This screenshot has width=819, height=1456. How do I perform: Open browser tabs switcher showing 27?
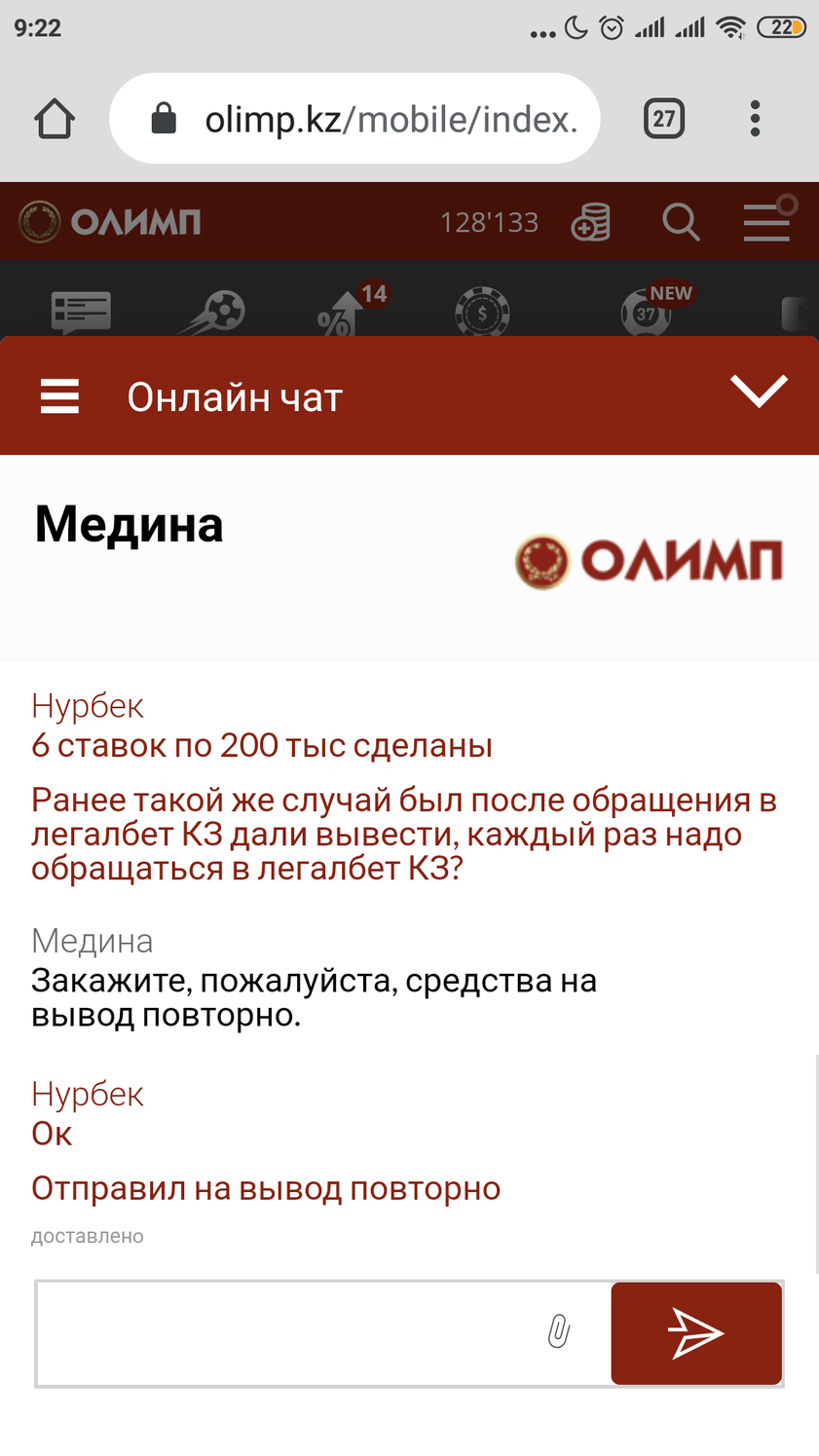tap(664, 119)
